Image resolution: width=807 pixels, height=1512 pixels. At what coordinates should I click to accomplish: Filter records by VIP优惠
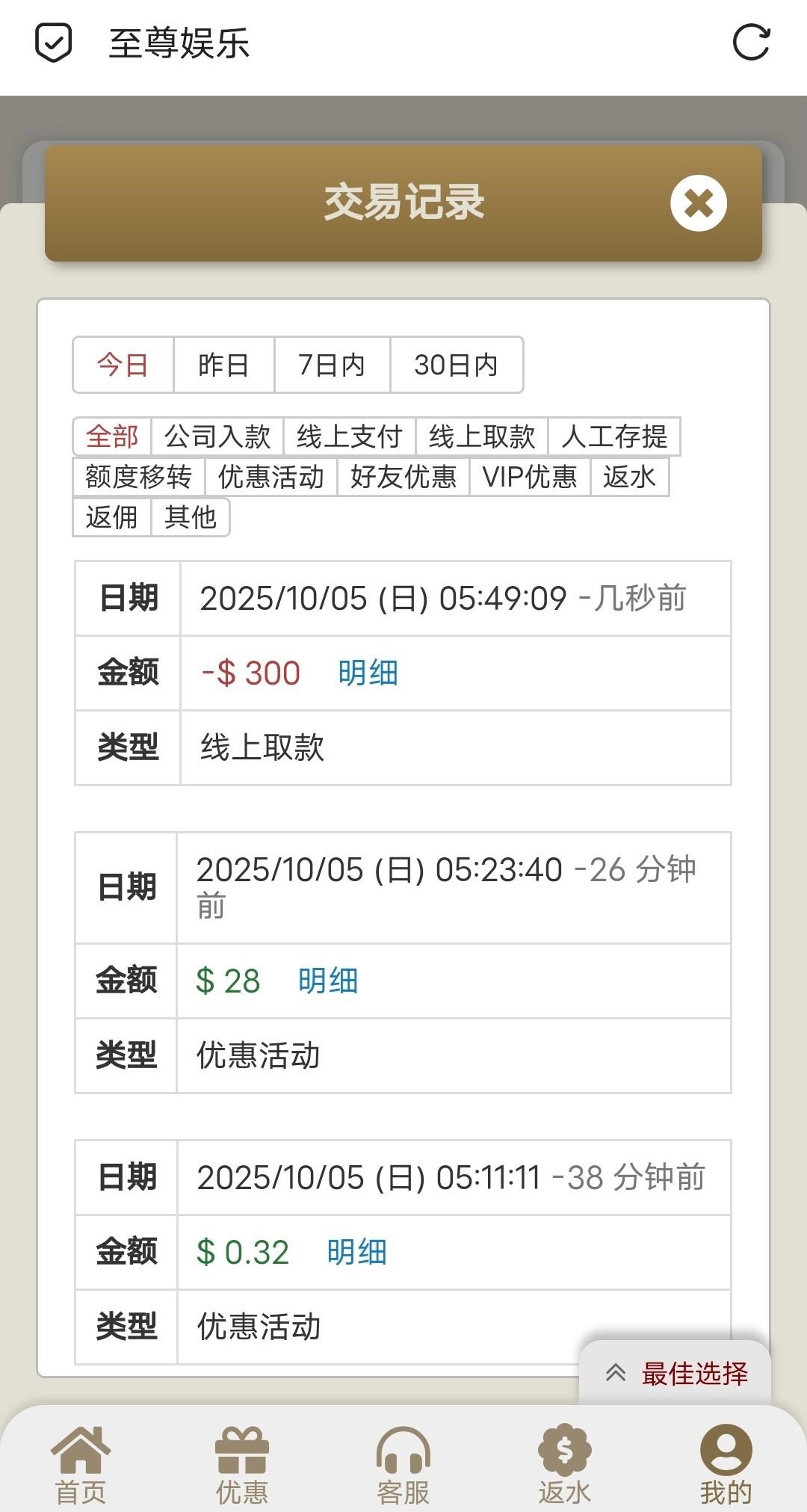pos(530,477)
